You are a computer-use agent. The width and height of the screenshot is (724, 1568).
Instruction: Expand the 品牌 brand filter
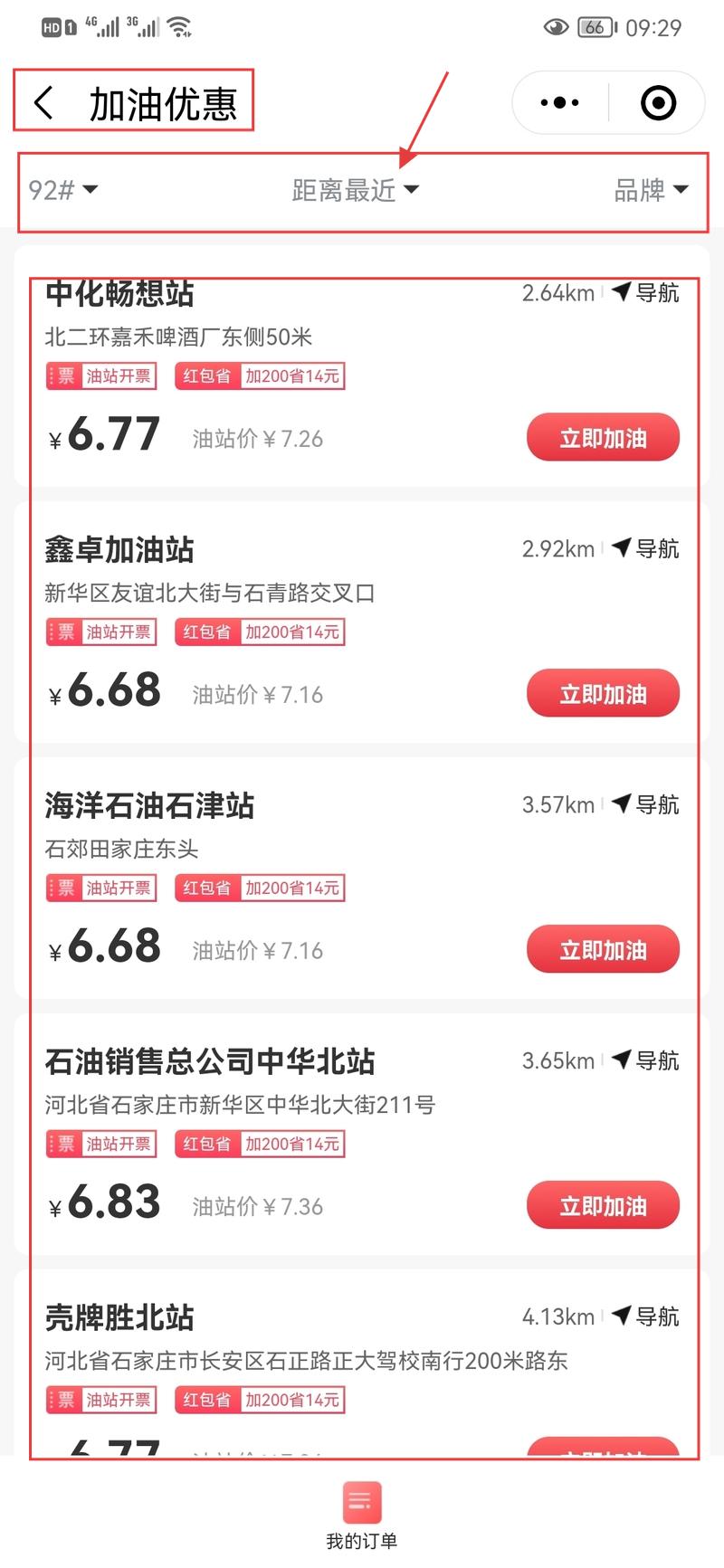click(x=651, y=190)
